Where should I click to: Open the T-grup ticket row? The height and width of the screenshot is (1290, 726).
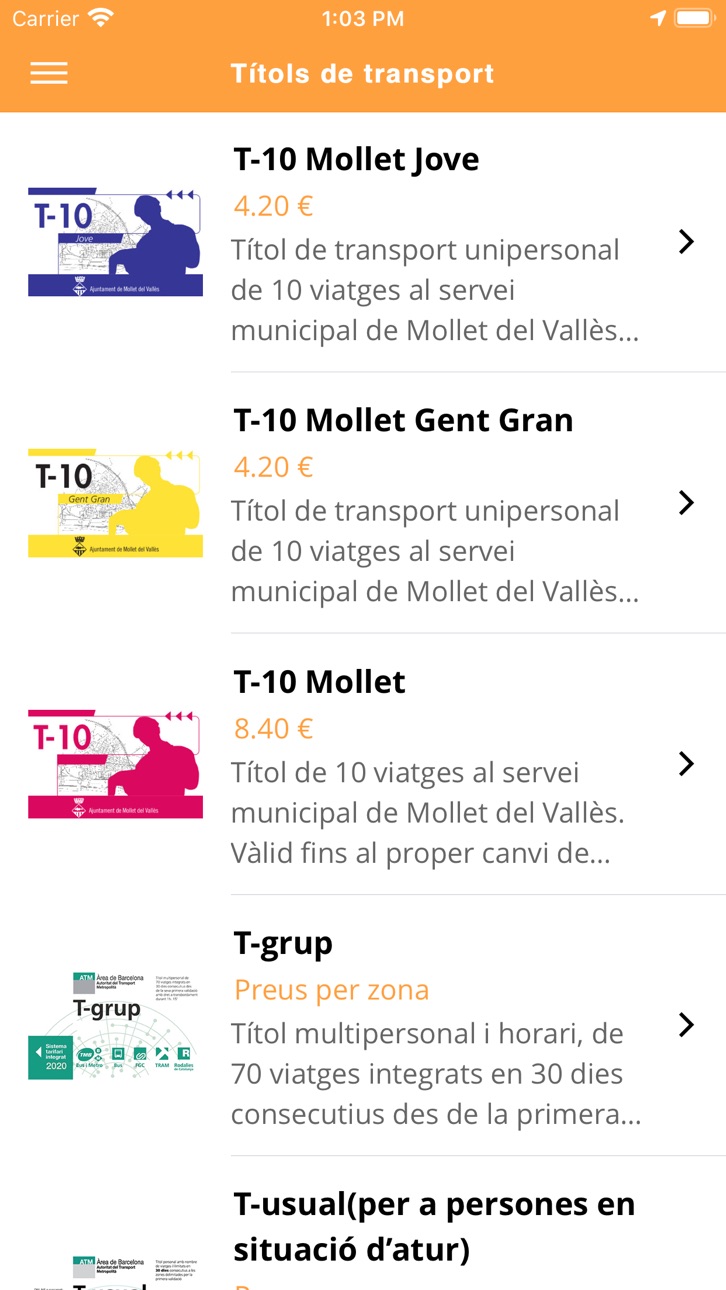coord(363,1025)
